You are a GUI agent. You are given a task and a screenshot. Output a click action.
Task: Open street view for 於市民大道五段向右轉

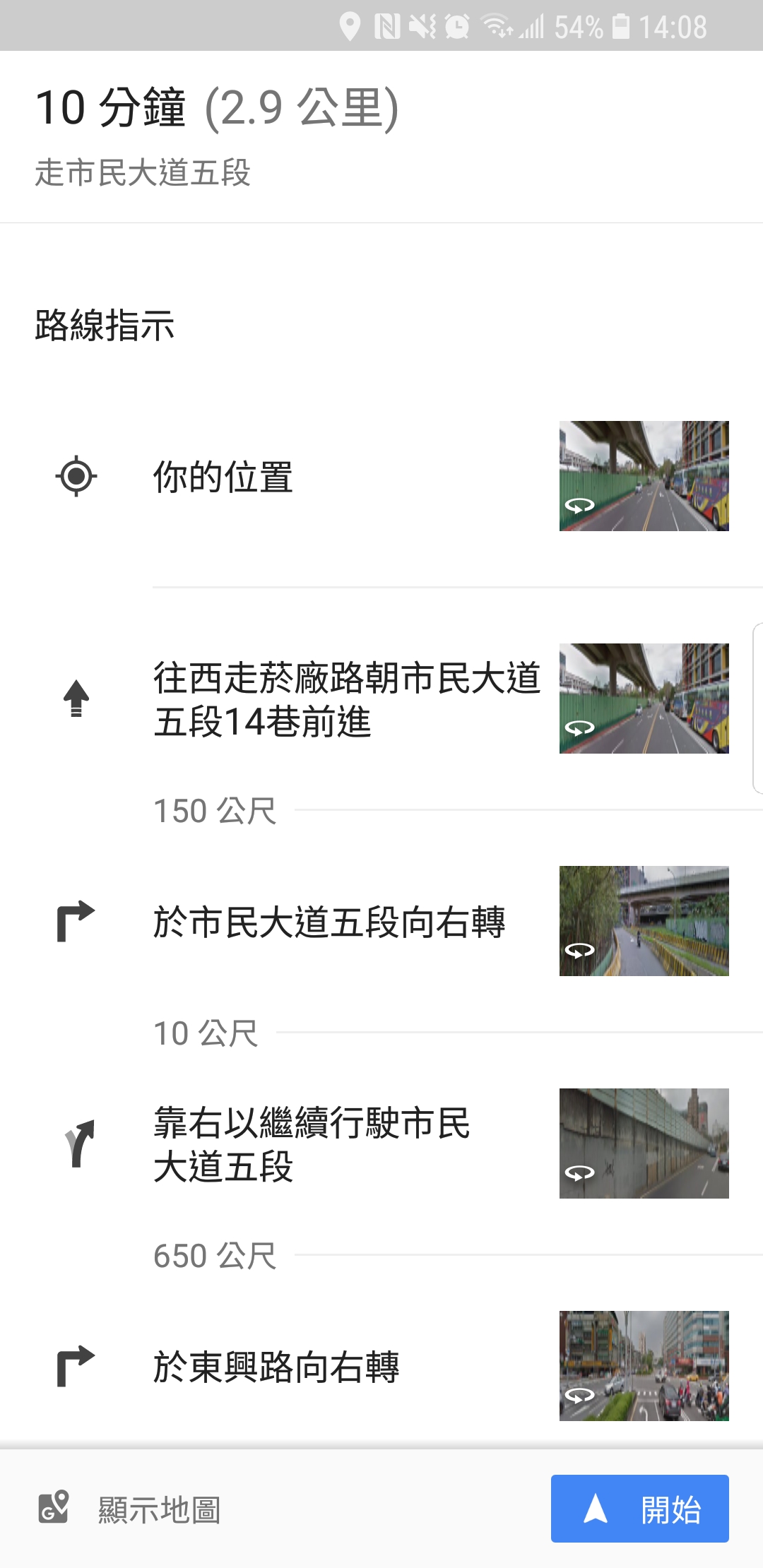[644, 921]
